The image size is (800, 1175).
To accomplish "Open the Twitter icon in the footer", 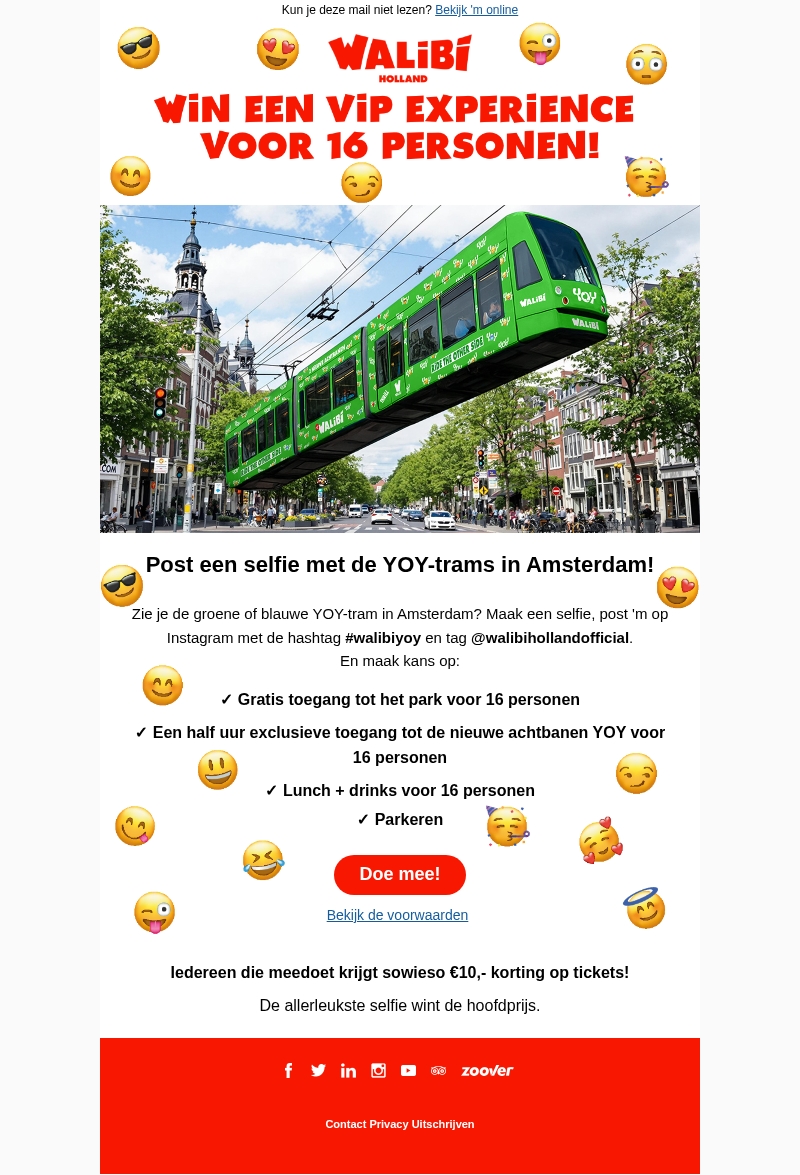I will point(318,1070).
